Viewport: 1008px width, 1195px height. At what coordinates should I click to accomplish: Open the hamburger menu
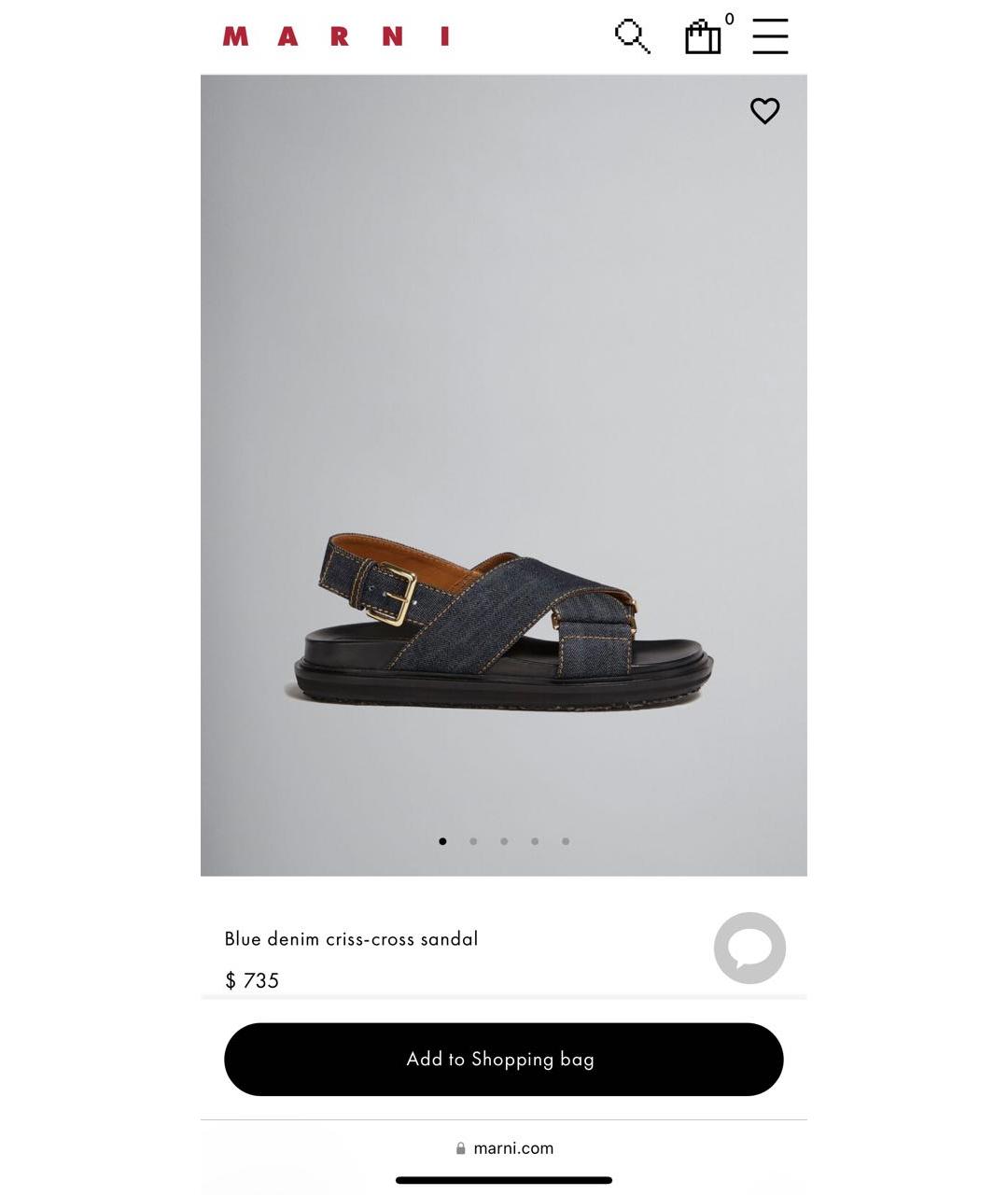(770, 36)
